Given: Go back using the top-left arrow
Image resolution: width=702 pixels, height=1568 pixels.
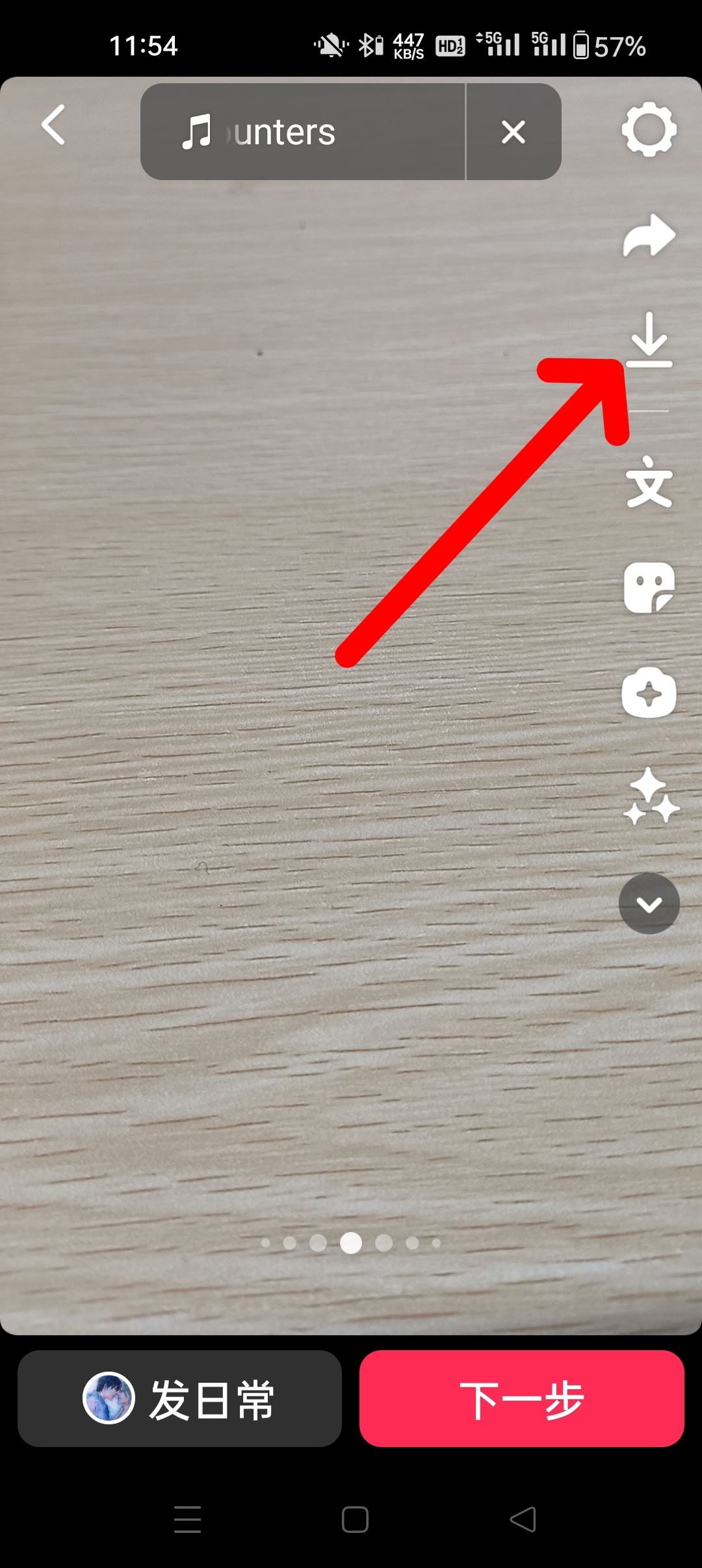Looking at the screenshot, I should (x=53, y=125).
